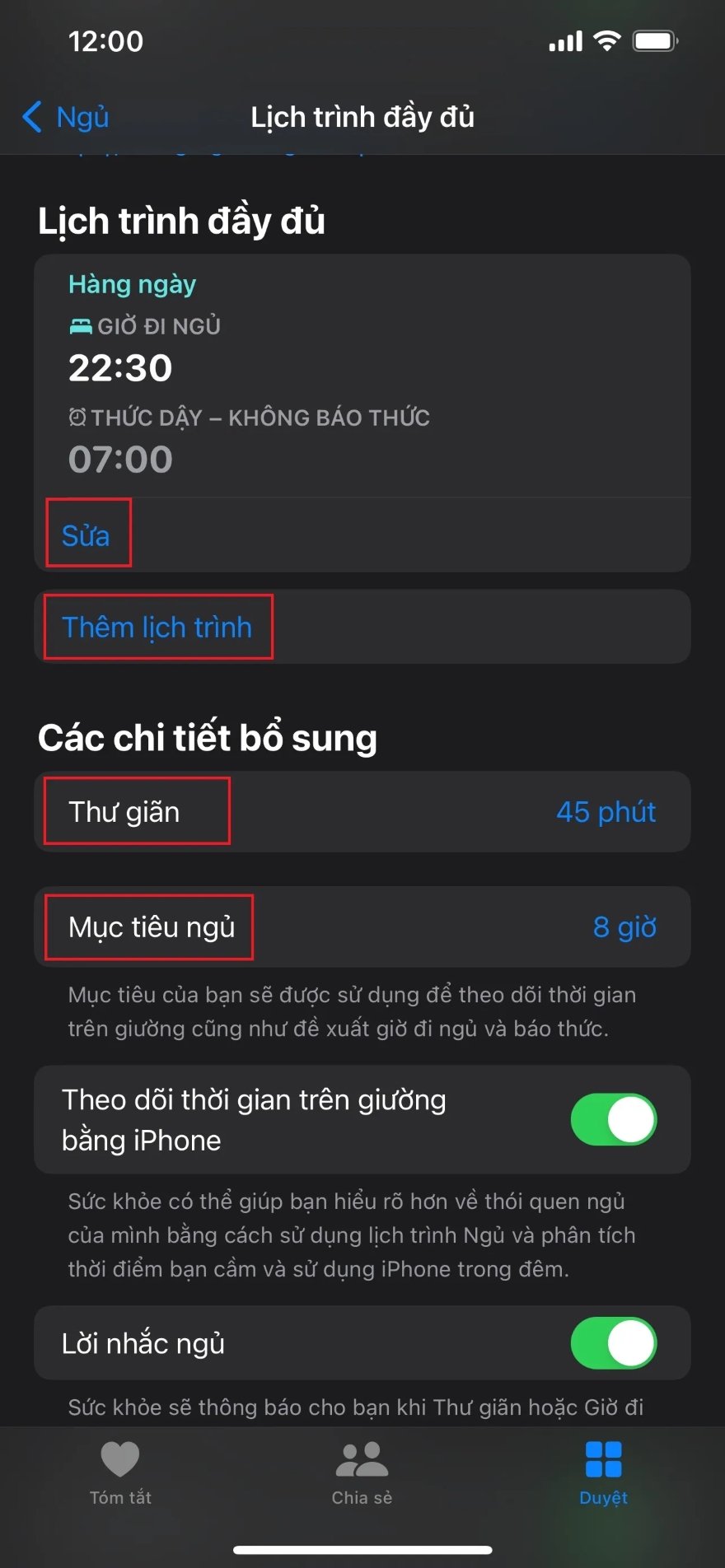The height and width of the screenshot is (1568, 725).
Task: Tap the Thêm lịch trình button
Action: [157, 627]
